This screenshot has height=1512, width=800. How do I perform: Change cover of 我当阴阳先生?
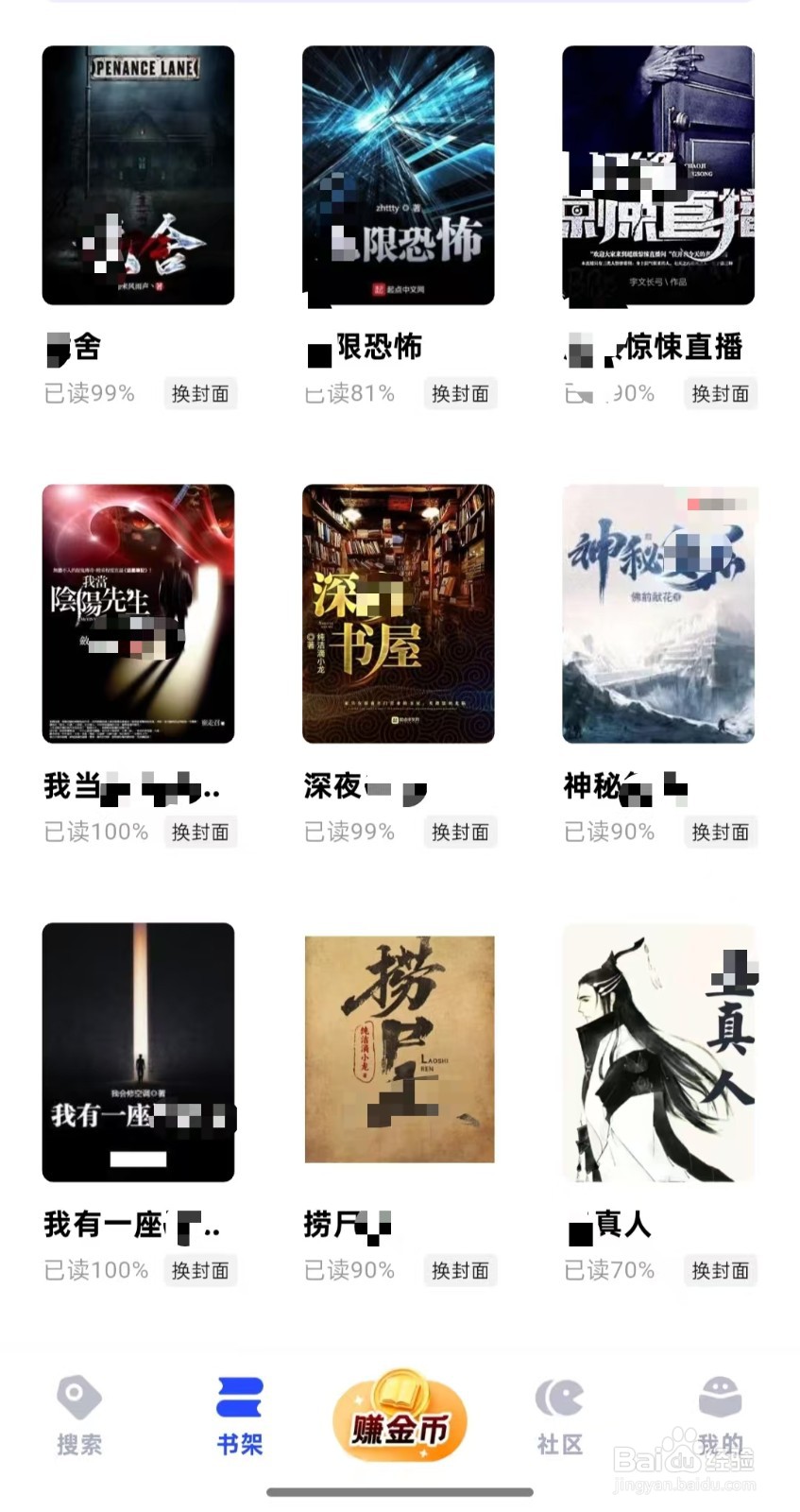click(199, 833)
